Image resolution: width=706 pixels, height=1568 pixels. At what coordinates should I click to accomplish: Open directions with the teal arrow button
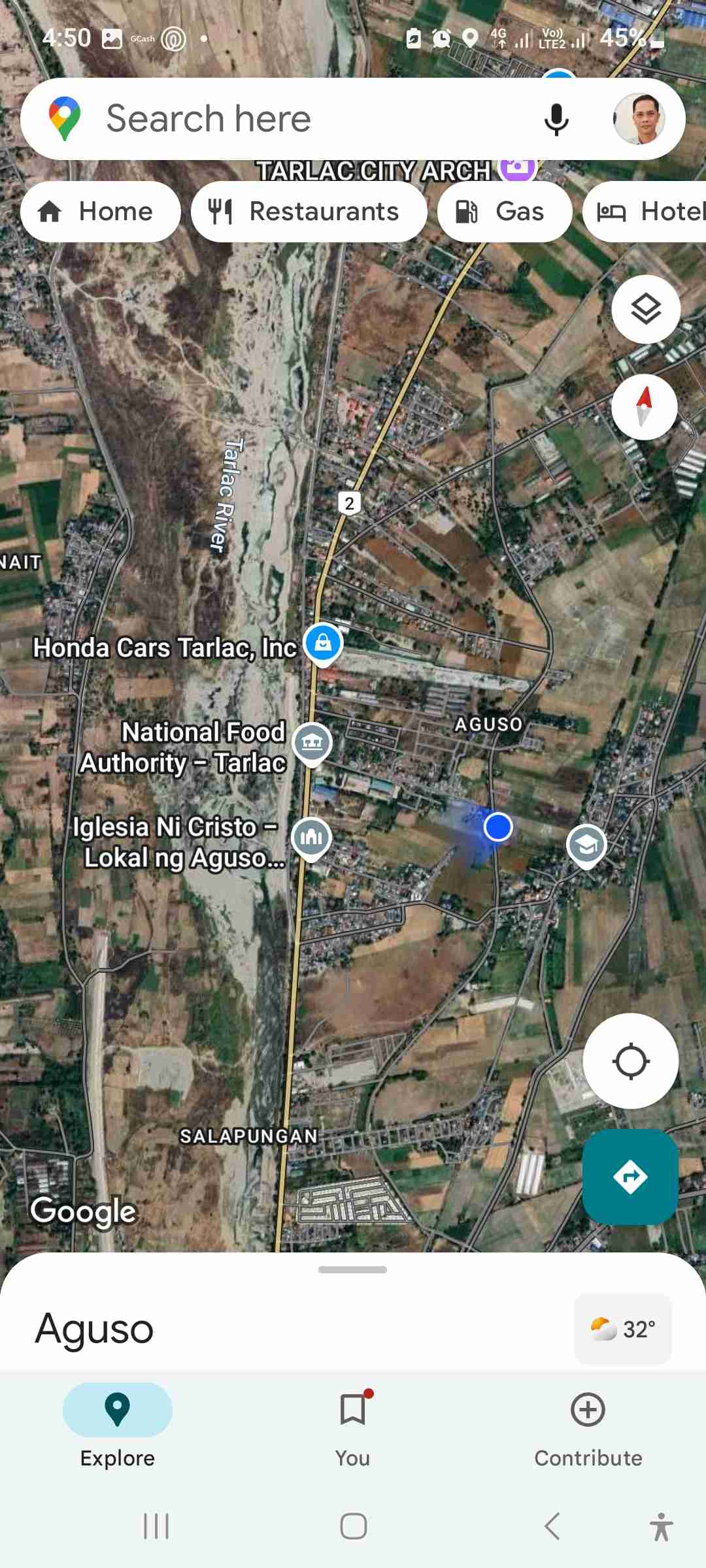coord(630,1177)
